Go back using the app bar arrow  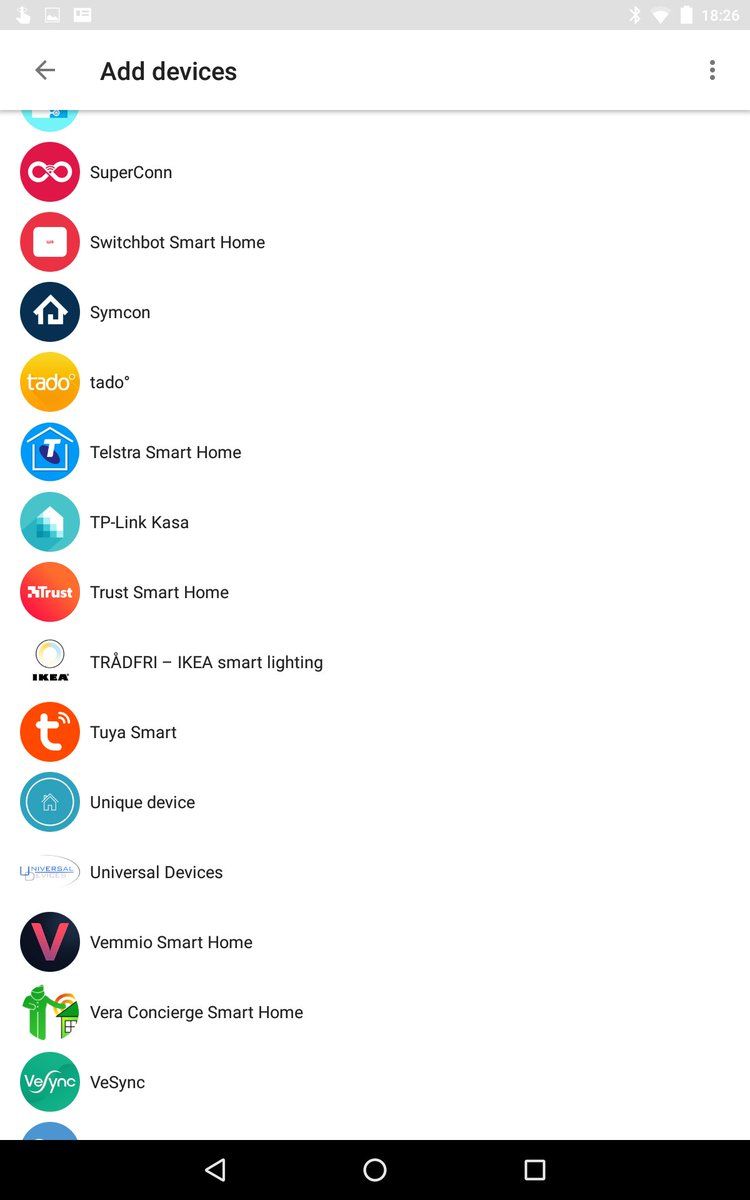click(45, 70)
